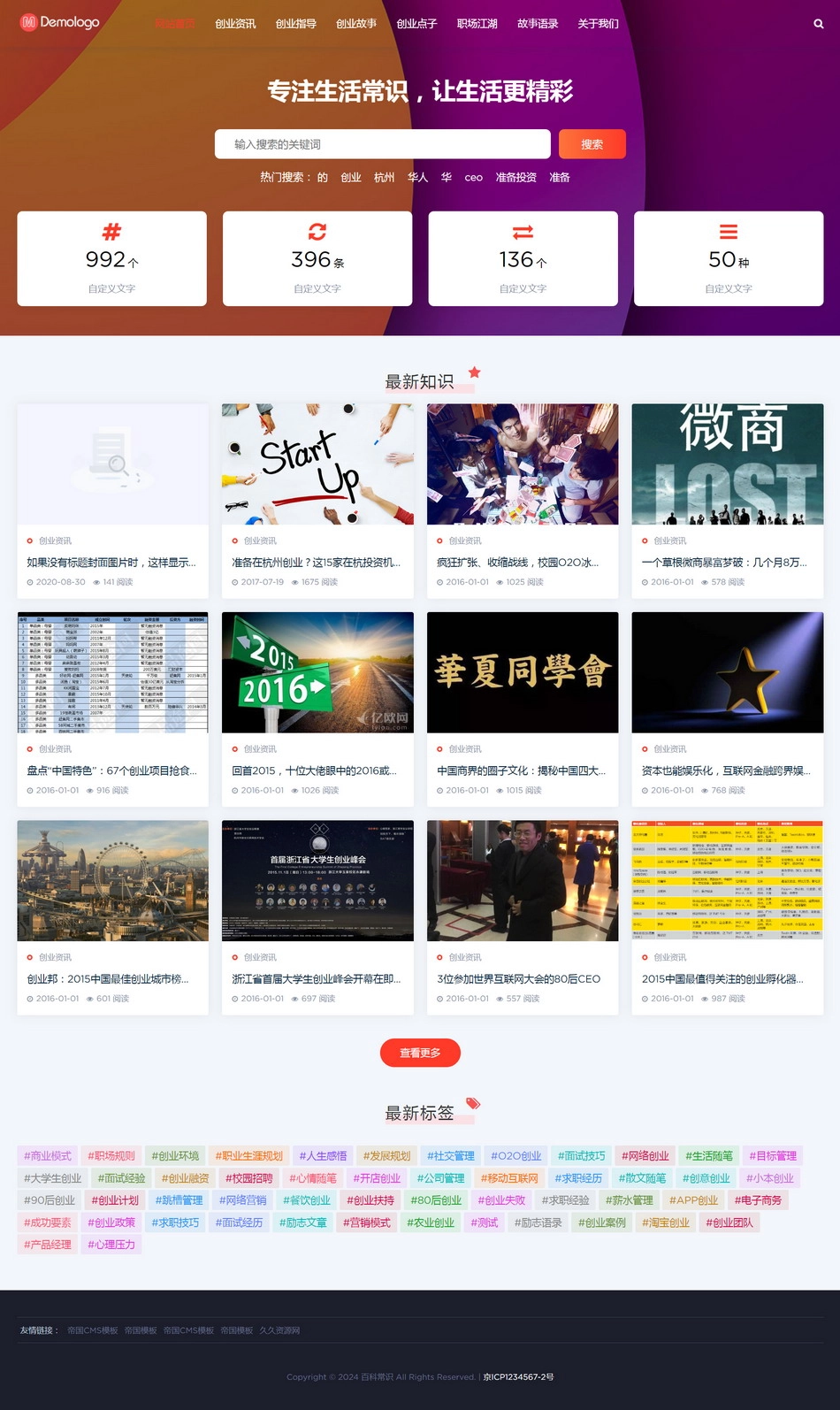This screenshot has width=840, height=1410.
Task: Open the Start Up article thumbnail
Action: click(317, 463)
